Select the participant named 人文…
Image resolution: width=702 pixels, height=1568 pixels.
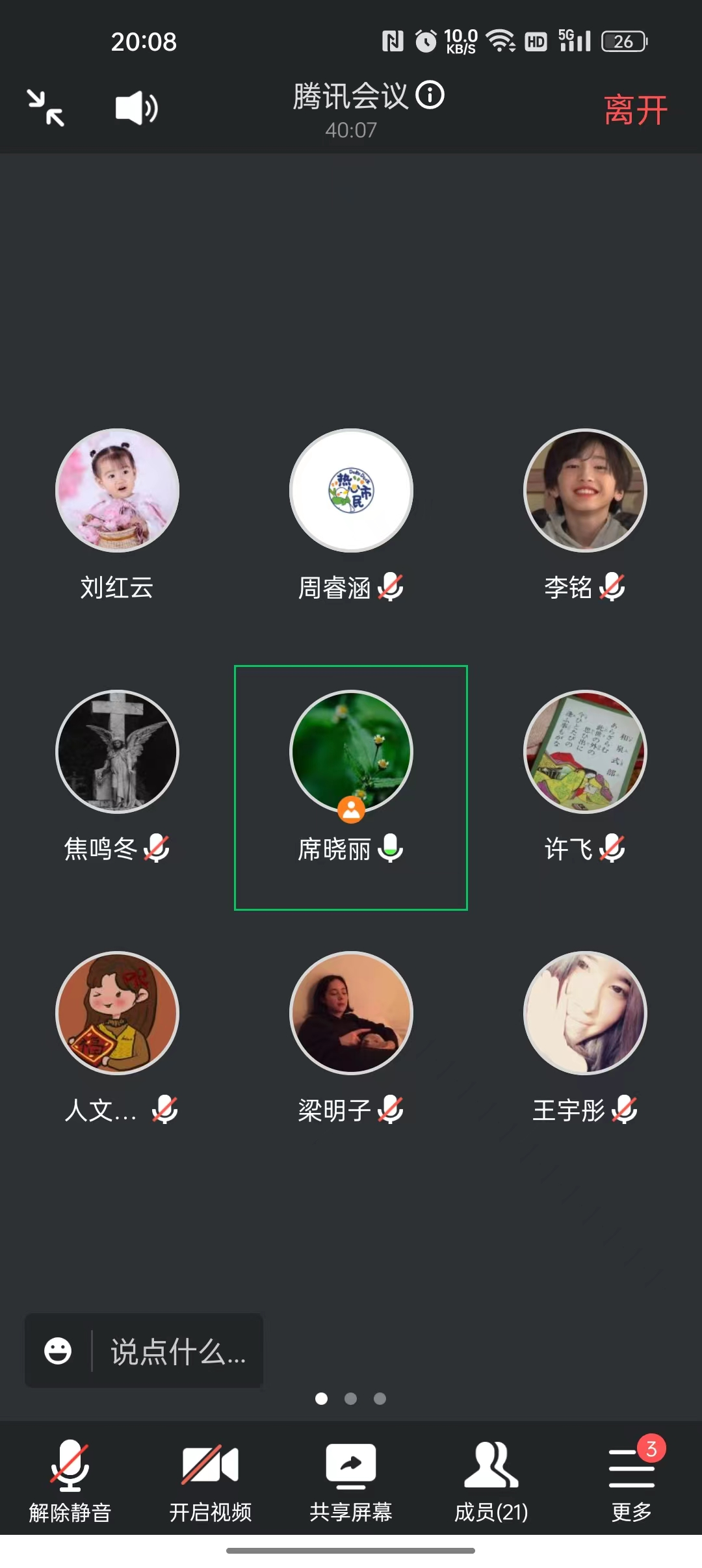click(117, 1013)
